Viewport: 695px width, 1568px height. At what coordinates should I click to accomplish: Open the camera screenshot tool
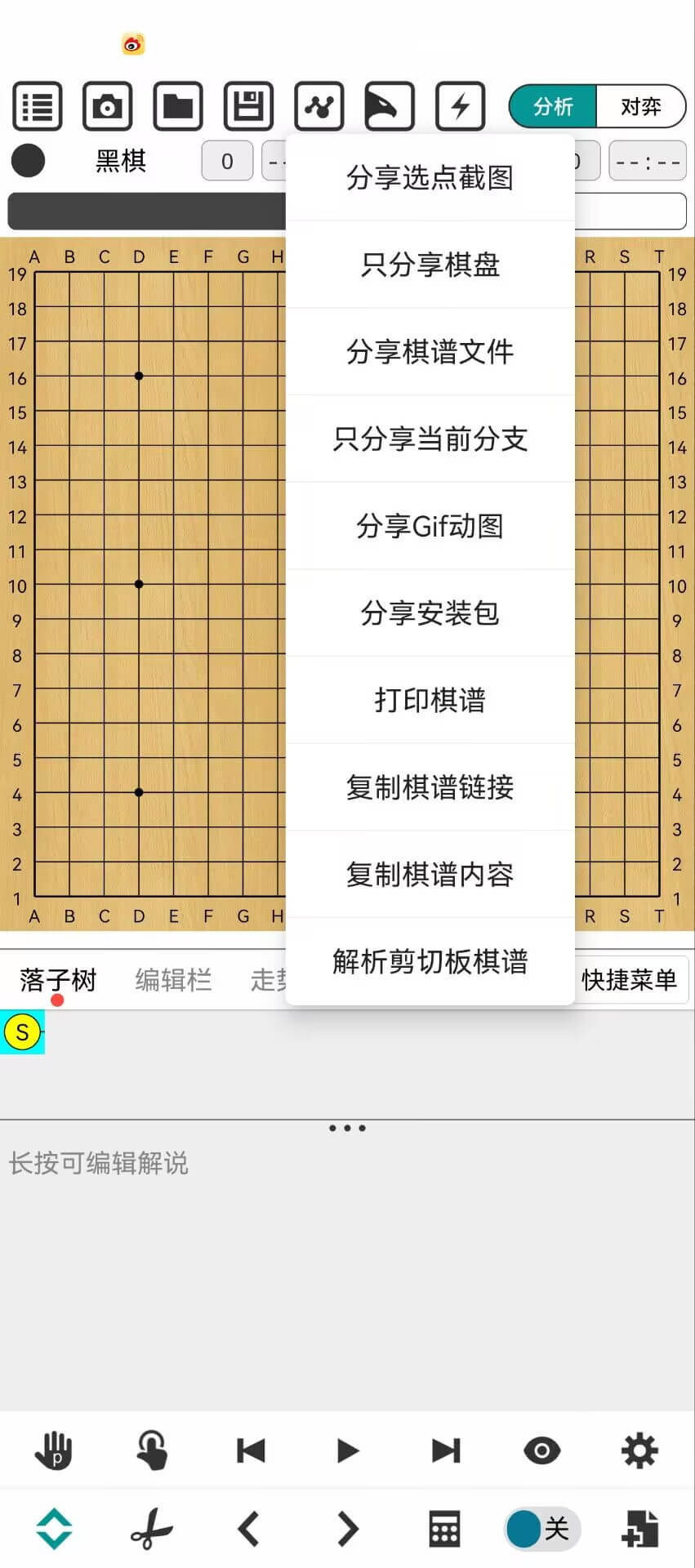[108, 106]
